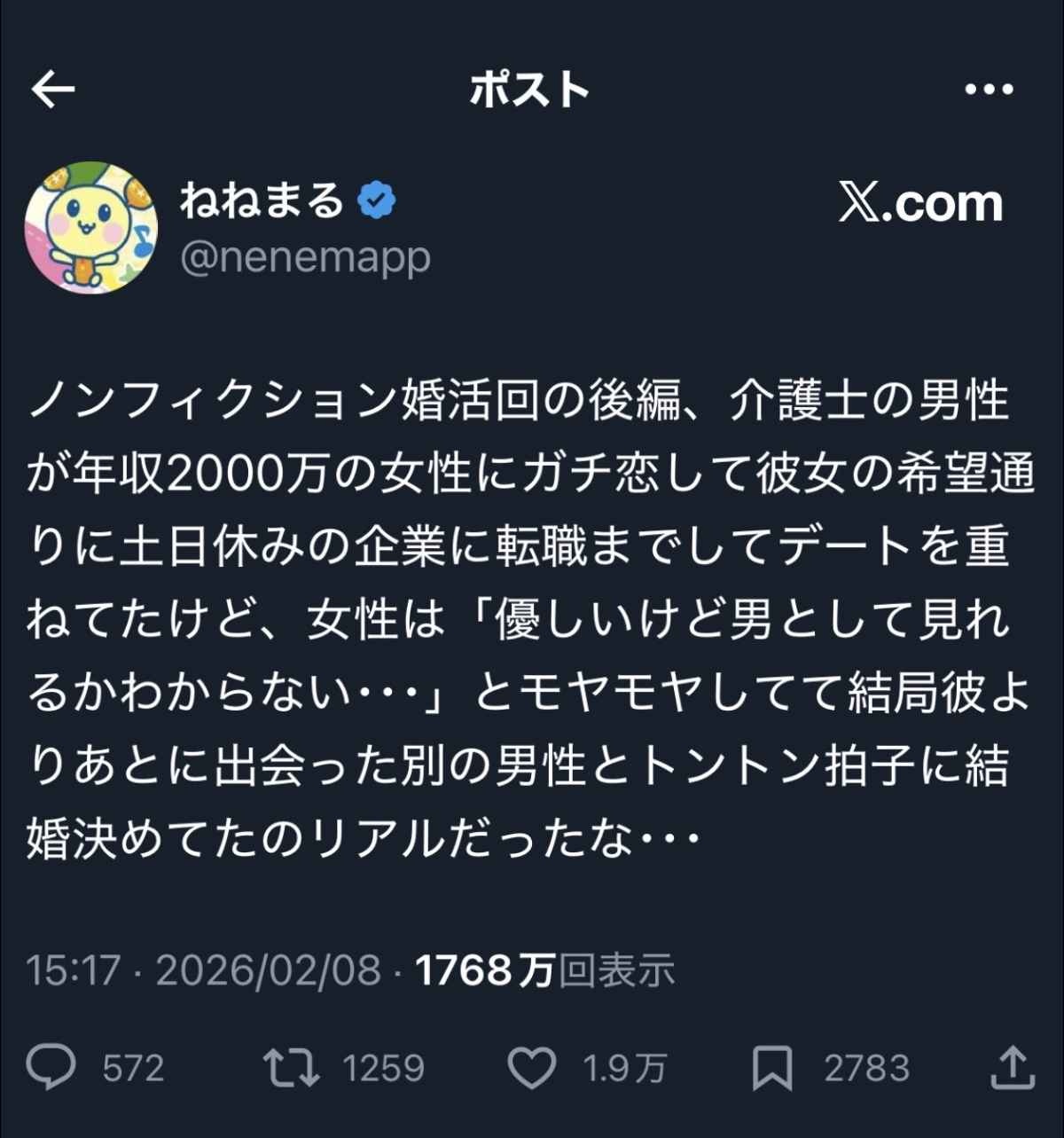View the @nenemapp profile handle

pyautogui.click(x=305, y=258)
